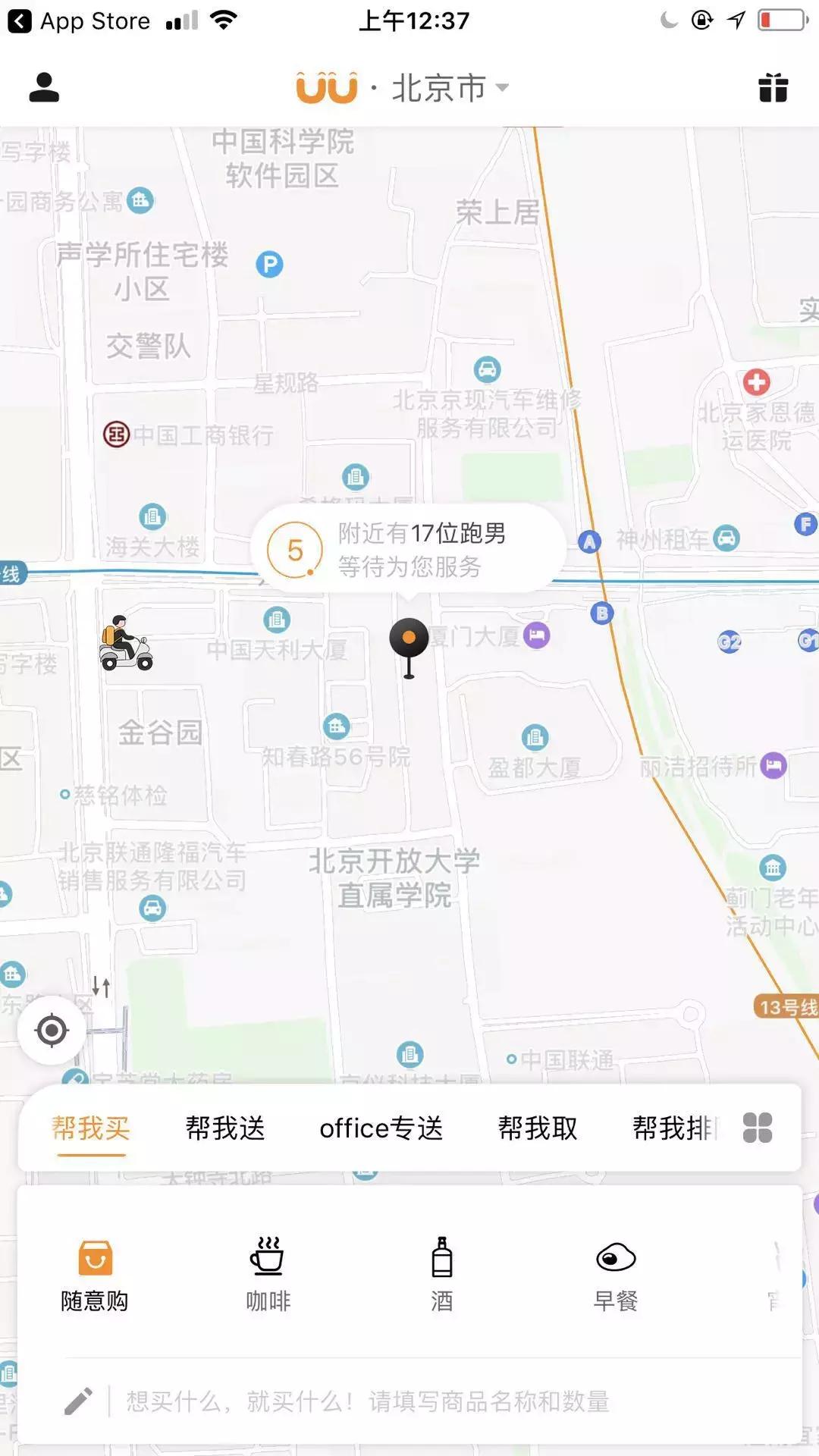
Task: Switch to the office专送 tab
Action: click(x=381, y=1129)
